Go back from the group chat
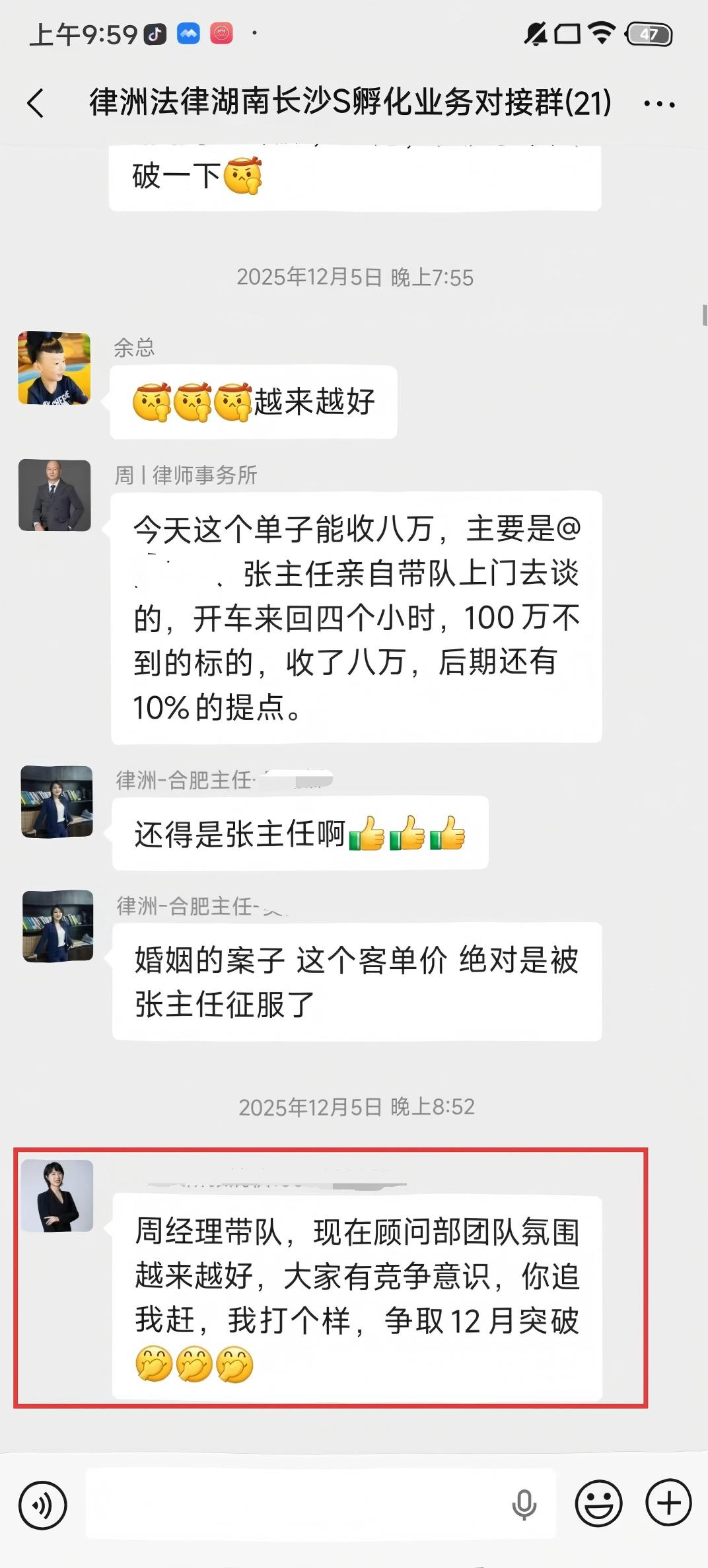This screenshot has width=708, height=1568. [36, 104]
